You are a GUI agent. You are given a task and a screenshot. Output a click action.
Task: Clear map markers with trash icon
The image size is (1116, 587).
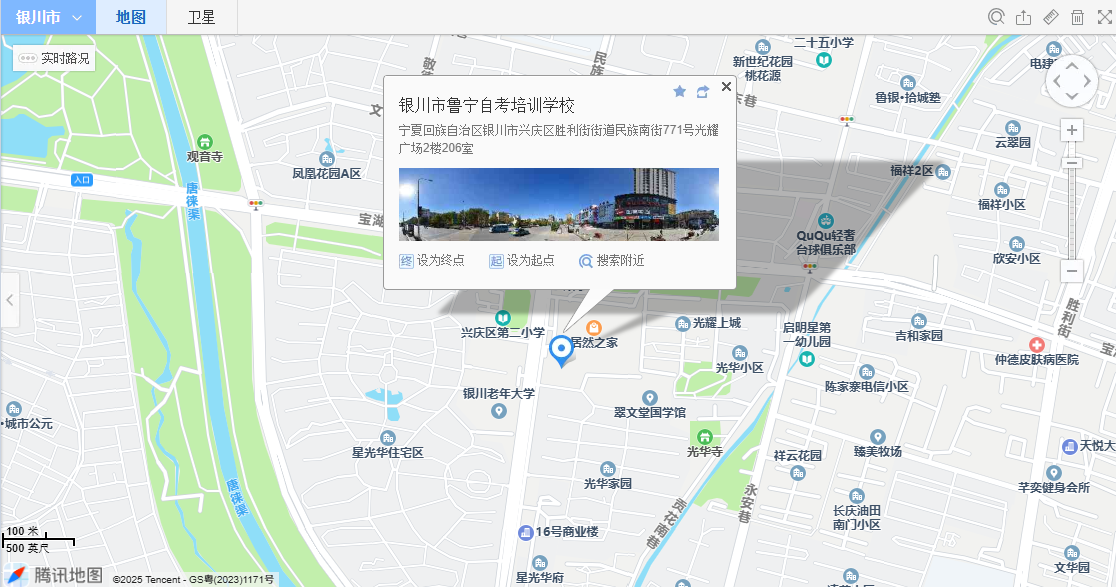pyautogui.click(x=1078, y=17)
